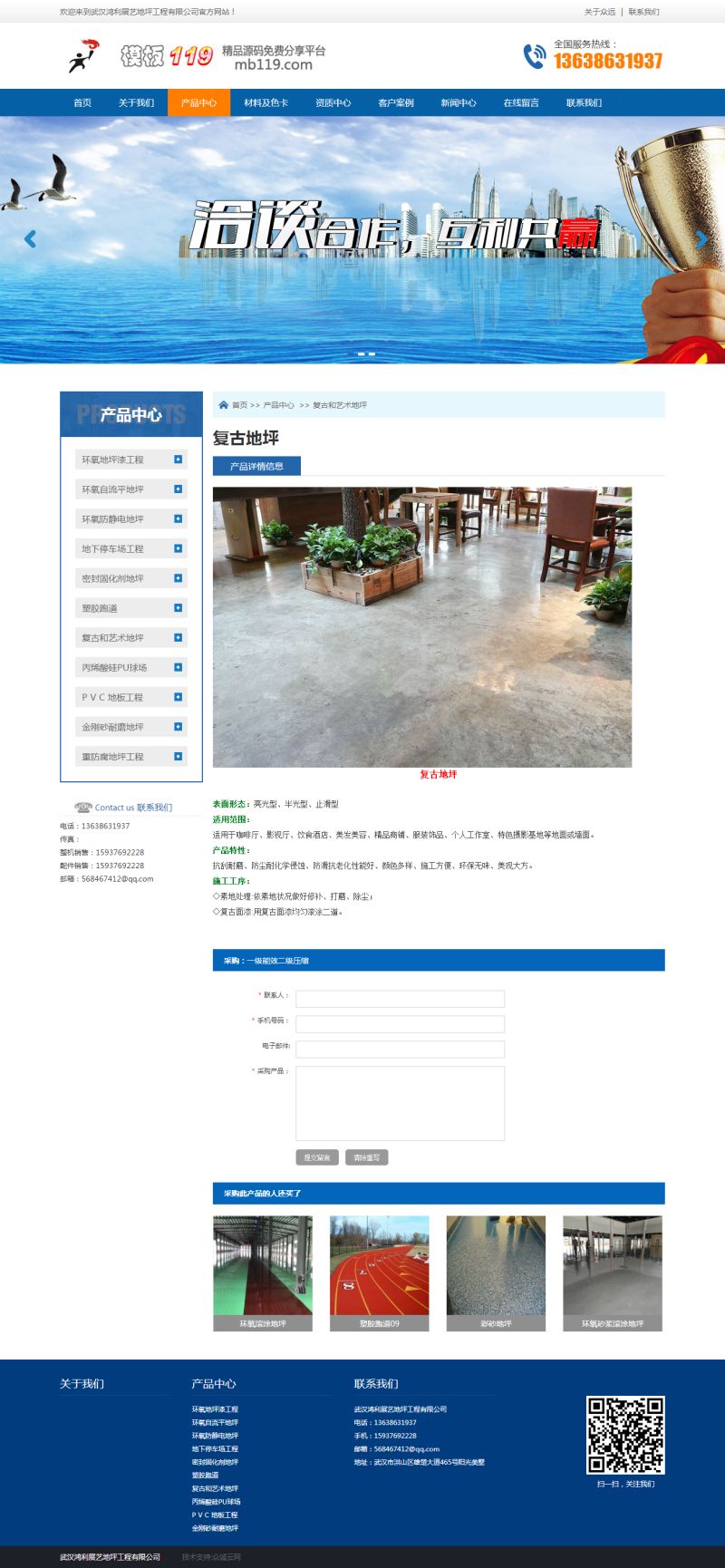Open the 塑胶跑道 product category
The width and height of the screenshot is (725, 1568).
click(x=130, y=608)
